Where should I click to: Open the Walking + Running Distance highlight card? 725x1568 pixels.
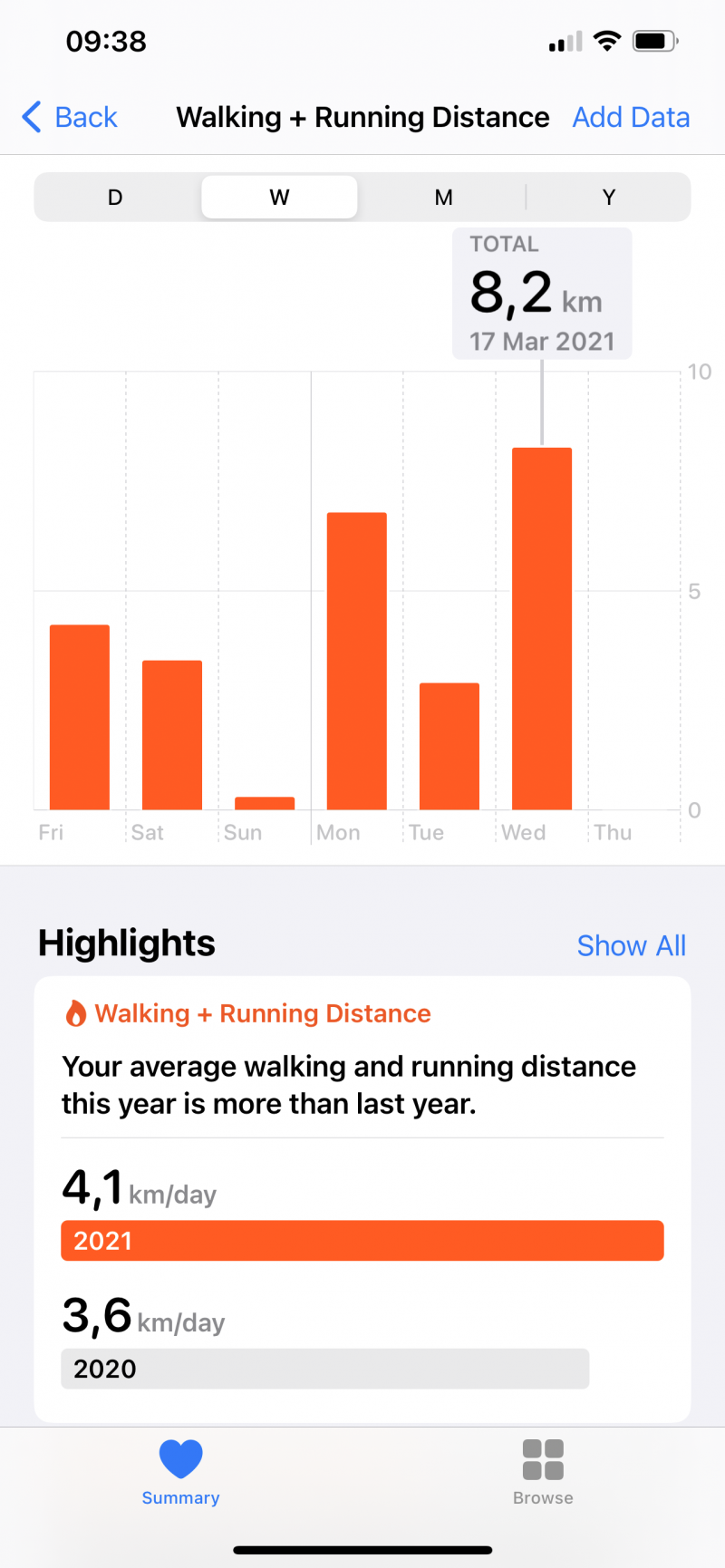(x=362, y=1199)
